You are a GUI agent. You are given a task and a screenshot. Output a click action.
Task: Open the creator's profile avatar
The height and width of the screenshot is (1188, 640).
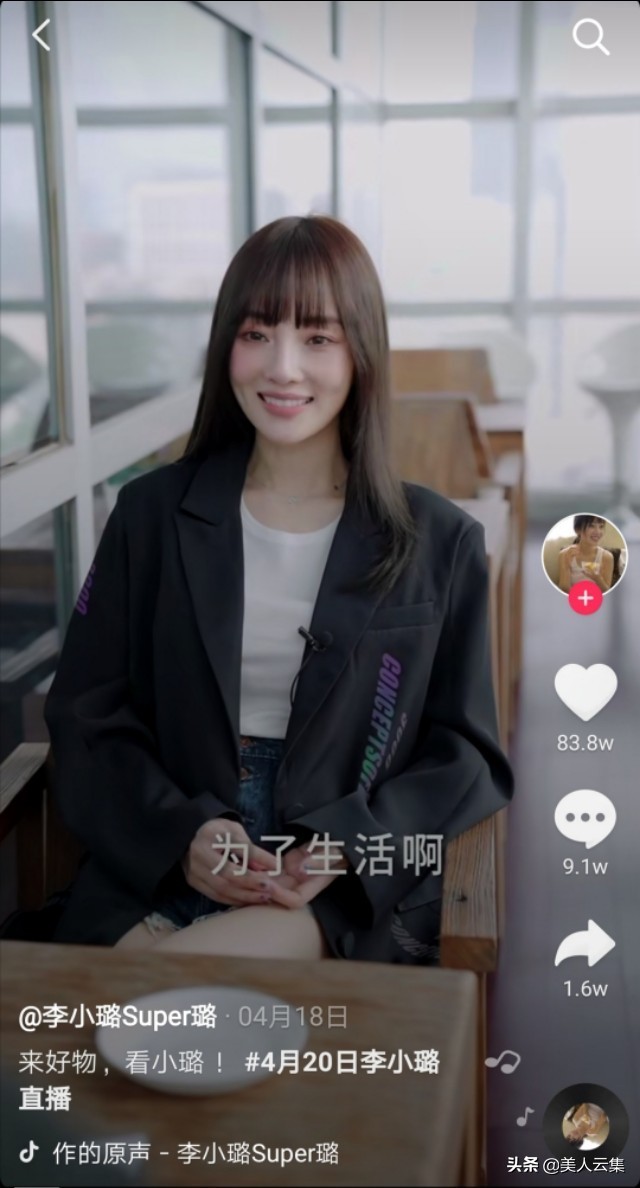pos(584,553)
